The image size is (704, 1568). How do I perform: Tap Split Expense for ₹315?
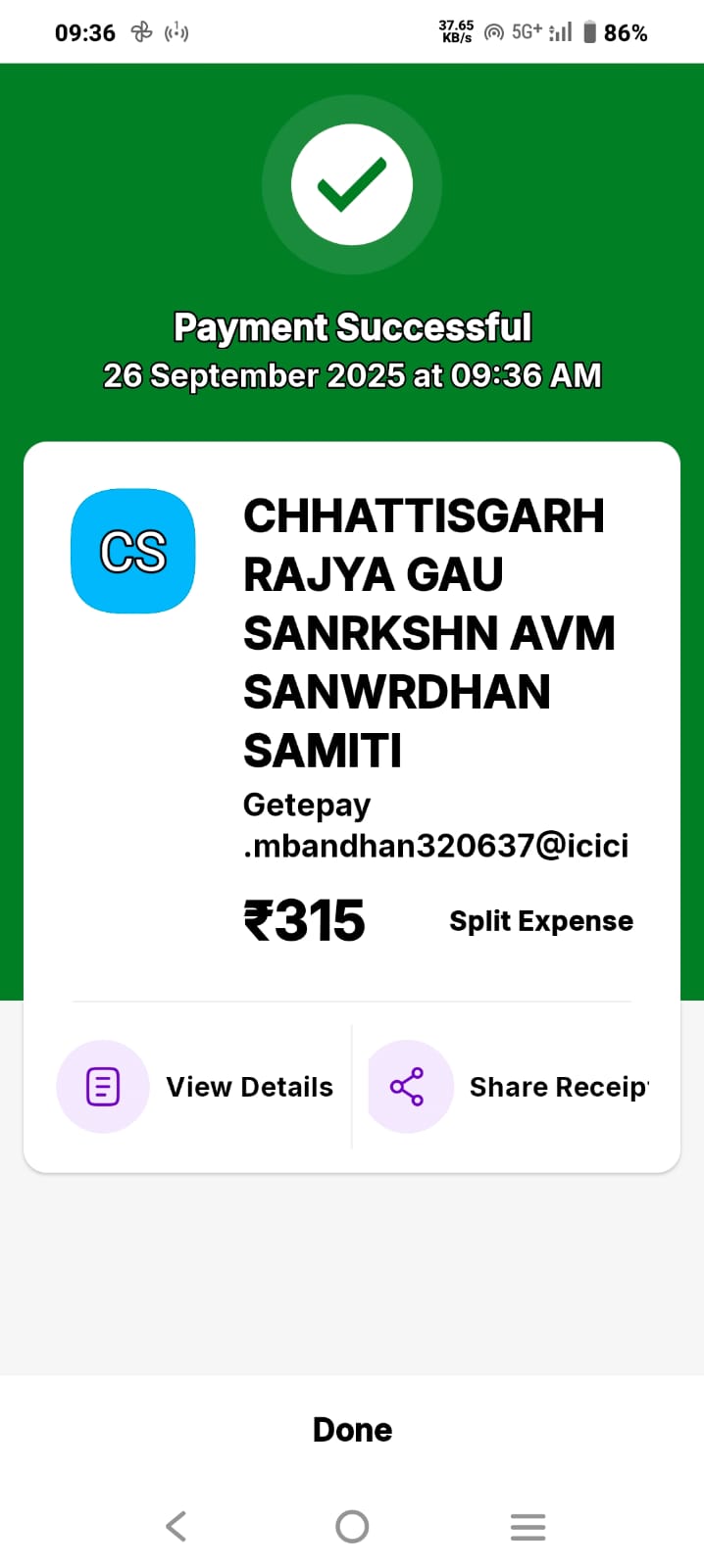[540, 921]
